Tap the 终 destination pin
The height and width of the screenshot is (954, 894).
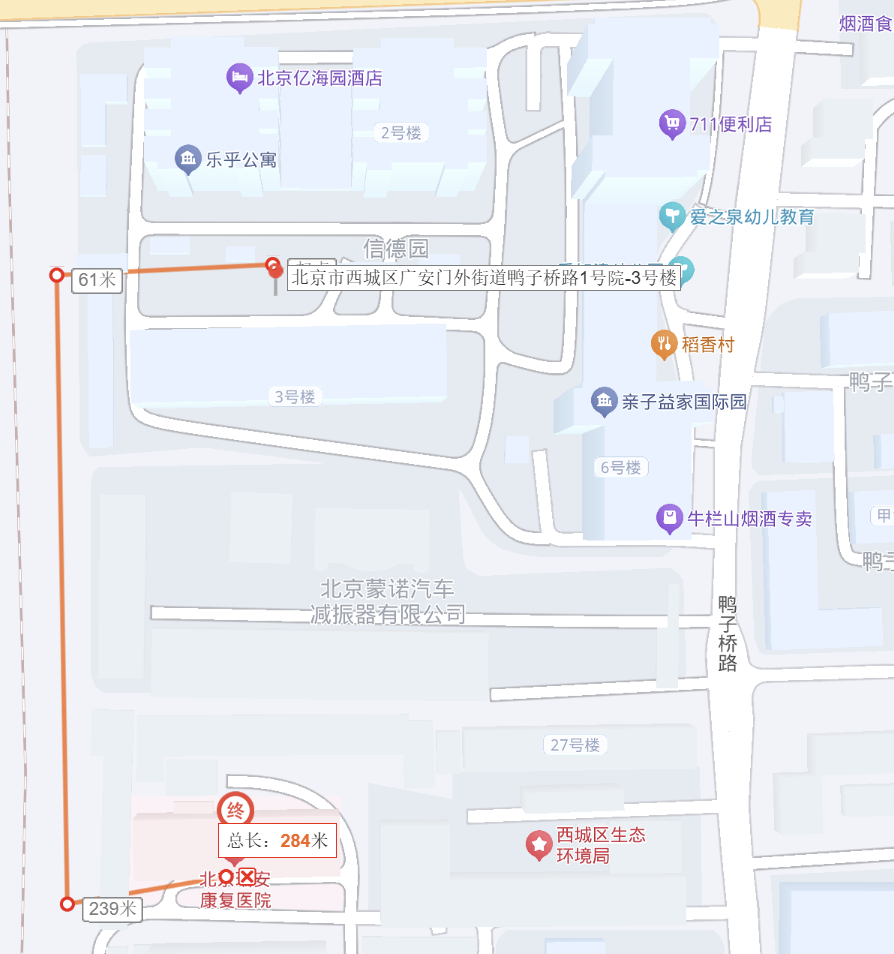point(236,808)
